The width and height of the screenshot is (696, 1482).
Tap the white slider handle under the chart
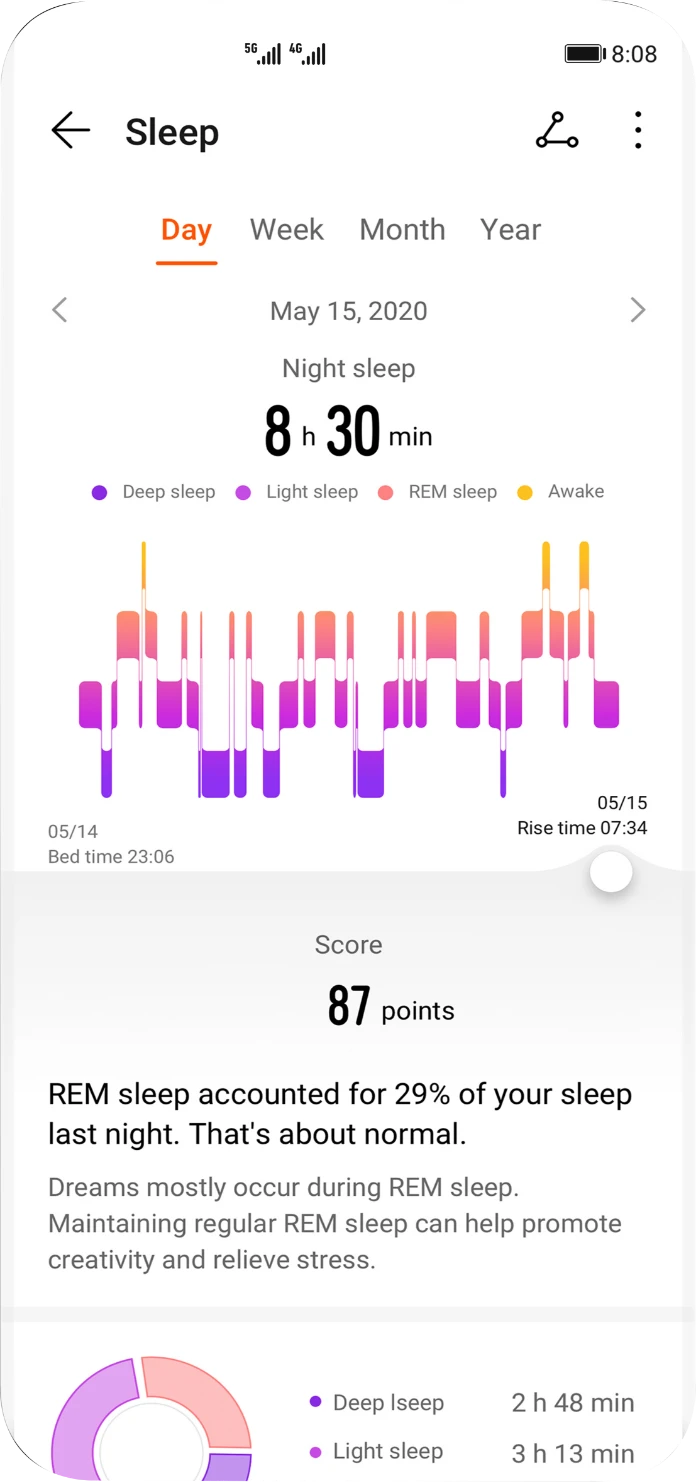[x=611, y=872]
